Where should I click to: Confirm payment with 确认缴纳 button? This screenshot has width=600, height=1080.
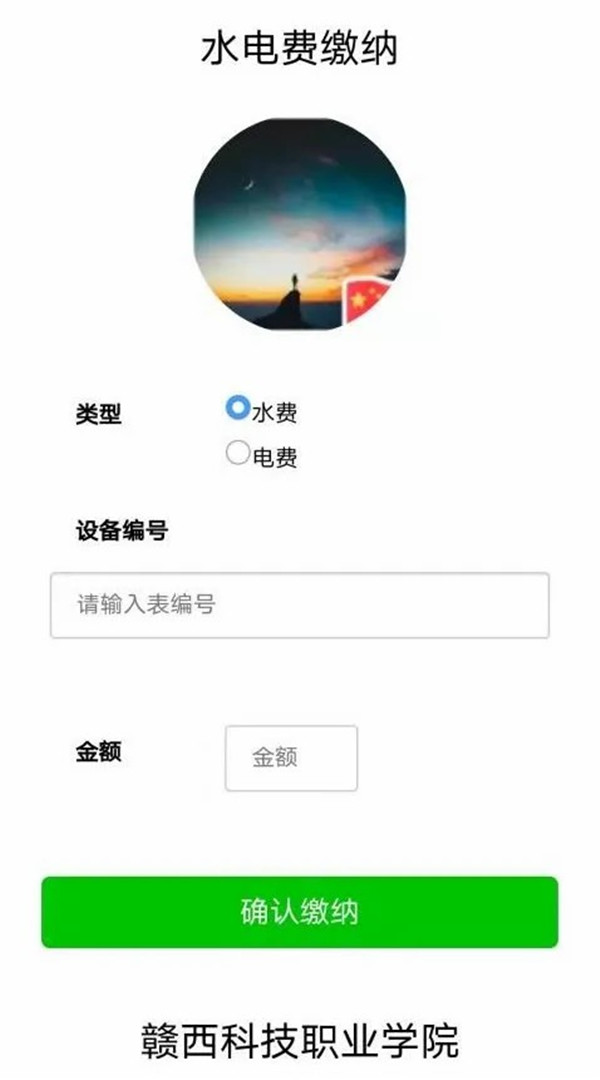[x=299, y=912]
